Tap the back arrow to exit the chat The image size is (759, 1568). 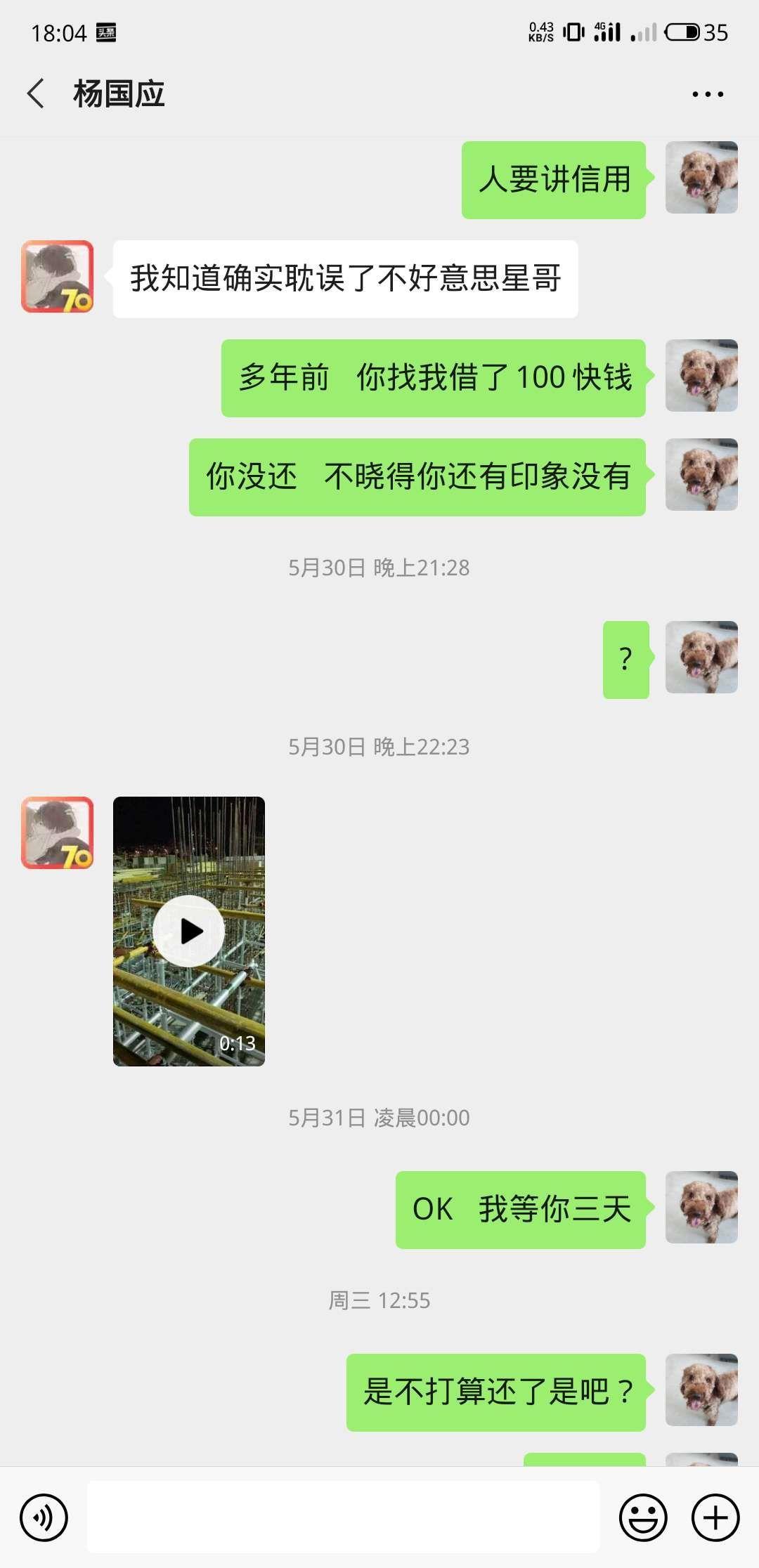tap(34, 93)
